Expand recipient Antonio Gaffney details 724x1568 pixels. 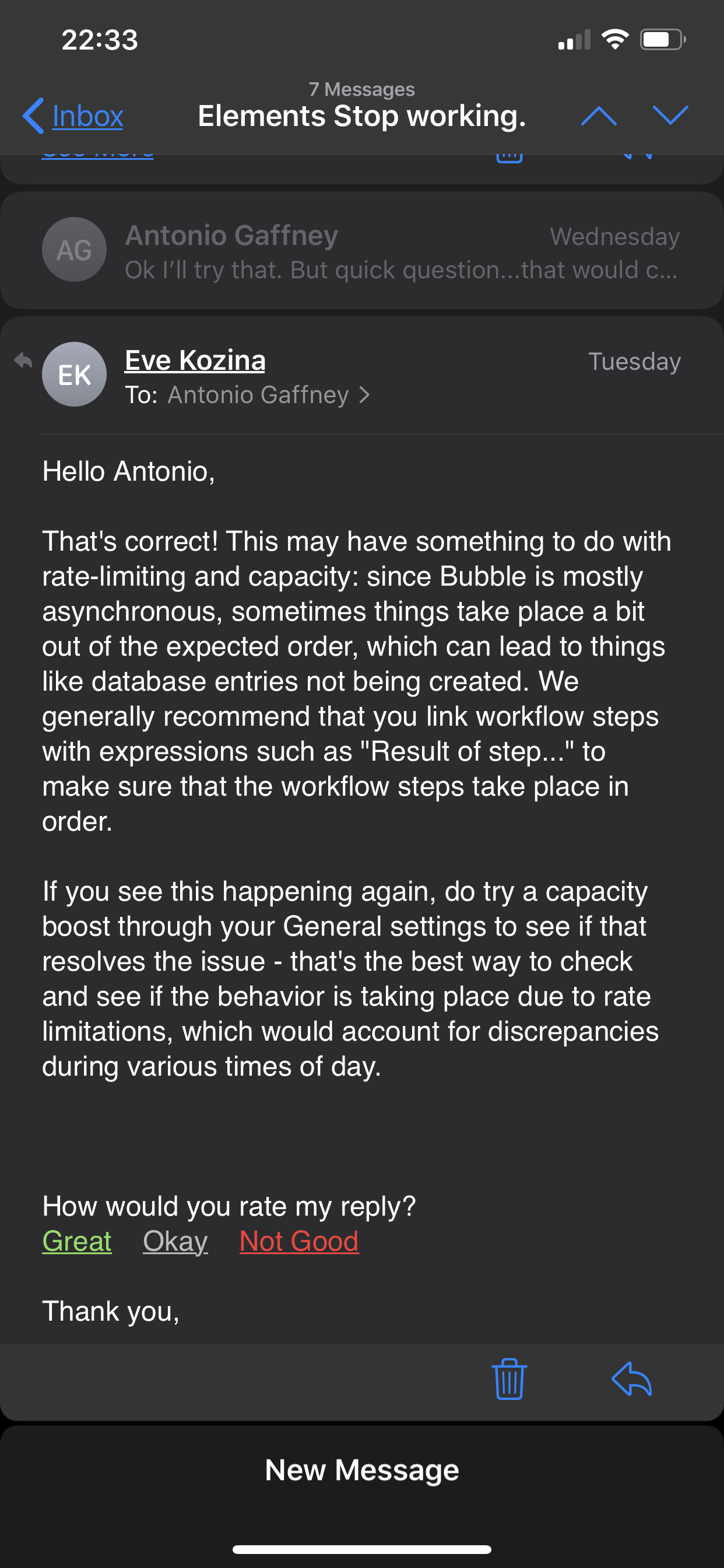pyautogui.click(x=268, y=395)
